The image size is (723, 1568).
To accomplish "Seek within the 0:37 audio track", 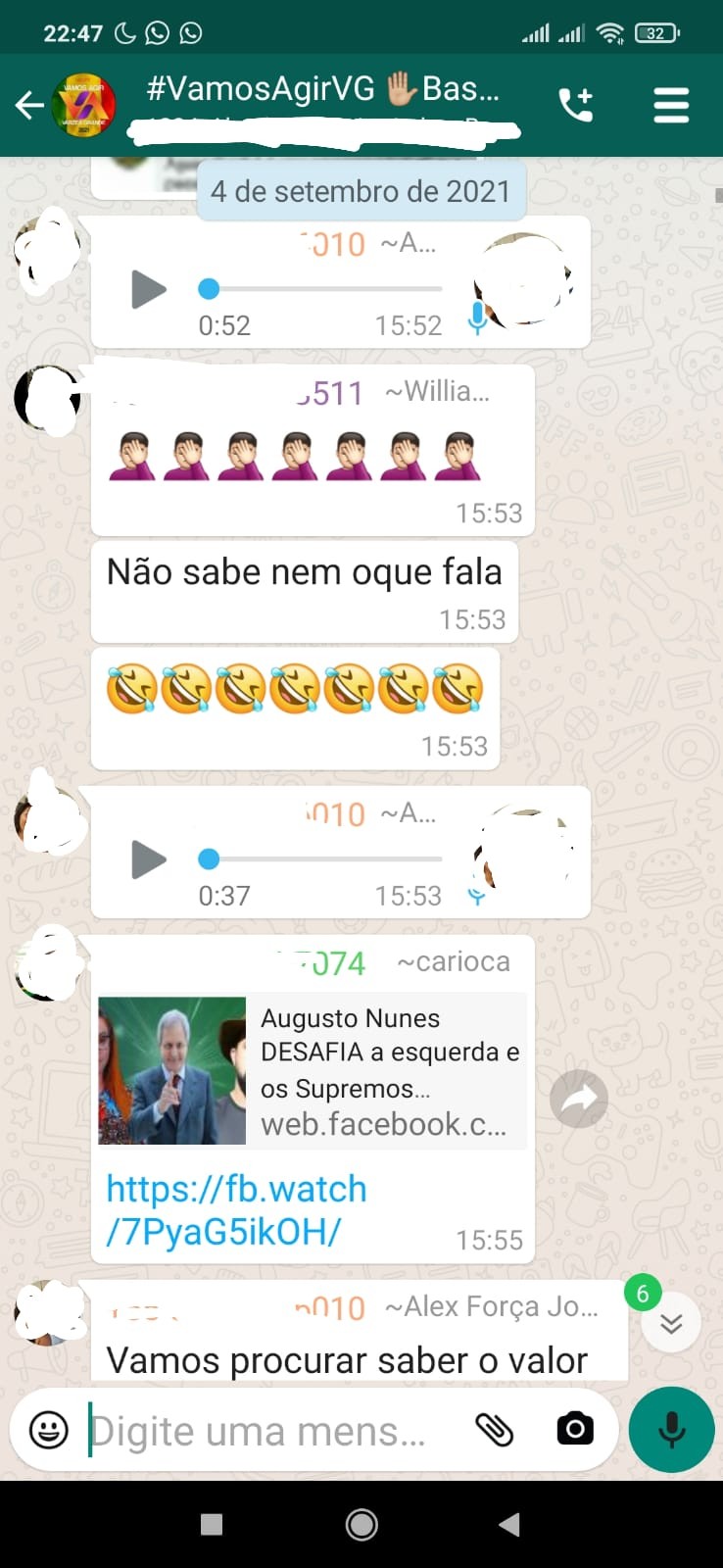I will click(323, 859).
